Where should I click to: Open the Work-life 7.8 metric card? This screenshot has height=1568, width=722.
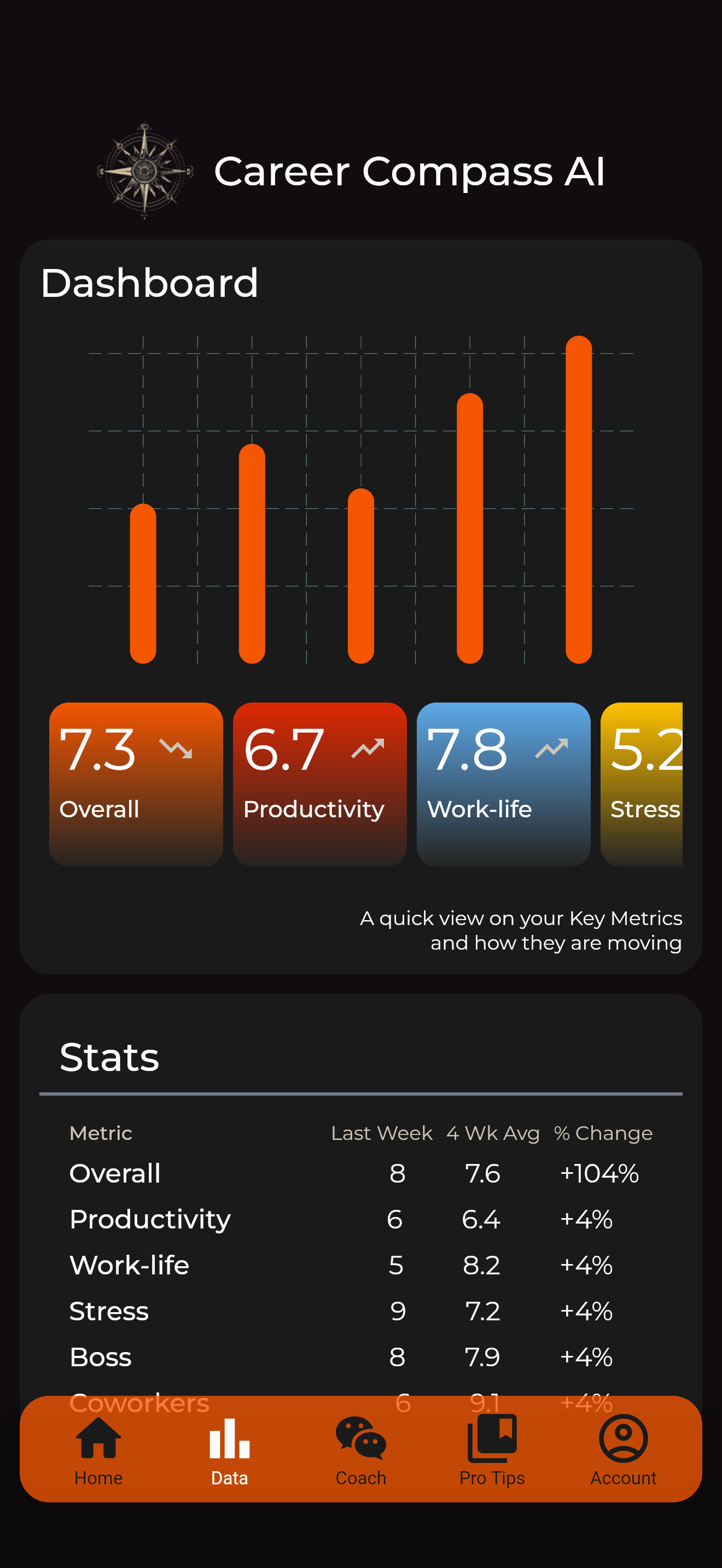[x=503, y=783]
